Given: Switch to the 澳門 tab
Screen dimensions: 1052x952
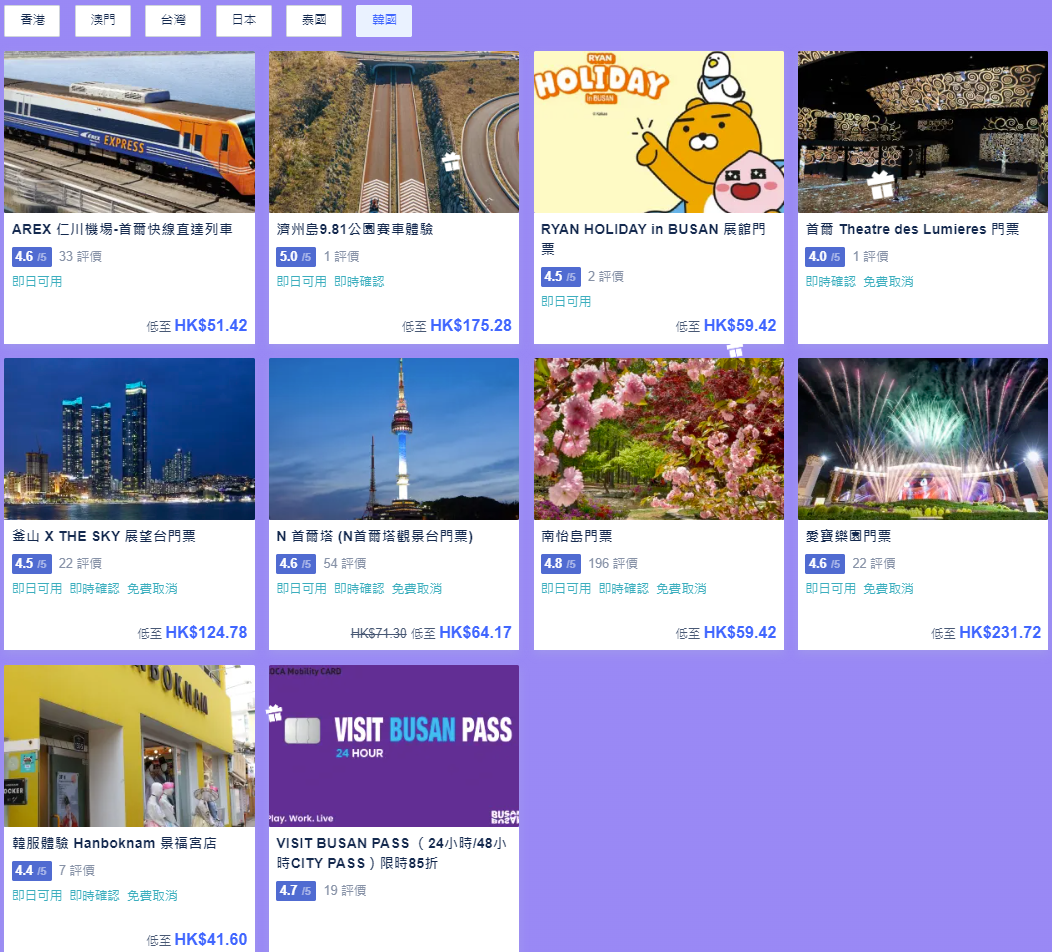Looking at the screenshot, I should click(x=103, y=20).
